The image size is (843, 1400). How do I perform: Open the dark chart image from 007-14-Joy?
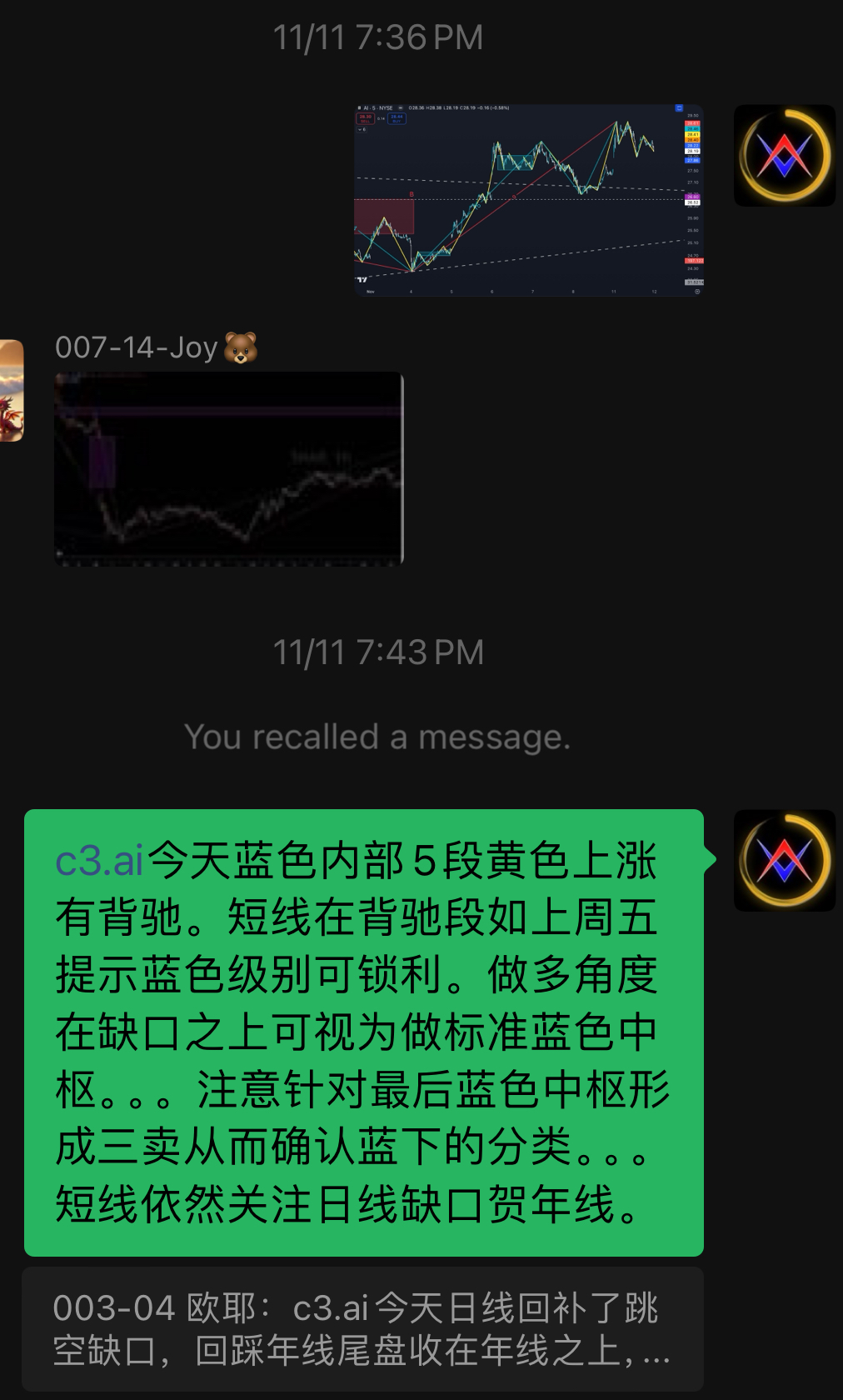229,468
